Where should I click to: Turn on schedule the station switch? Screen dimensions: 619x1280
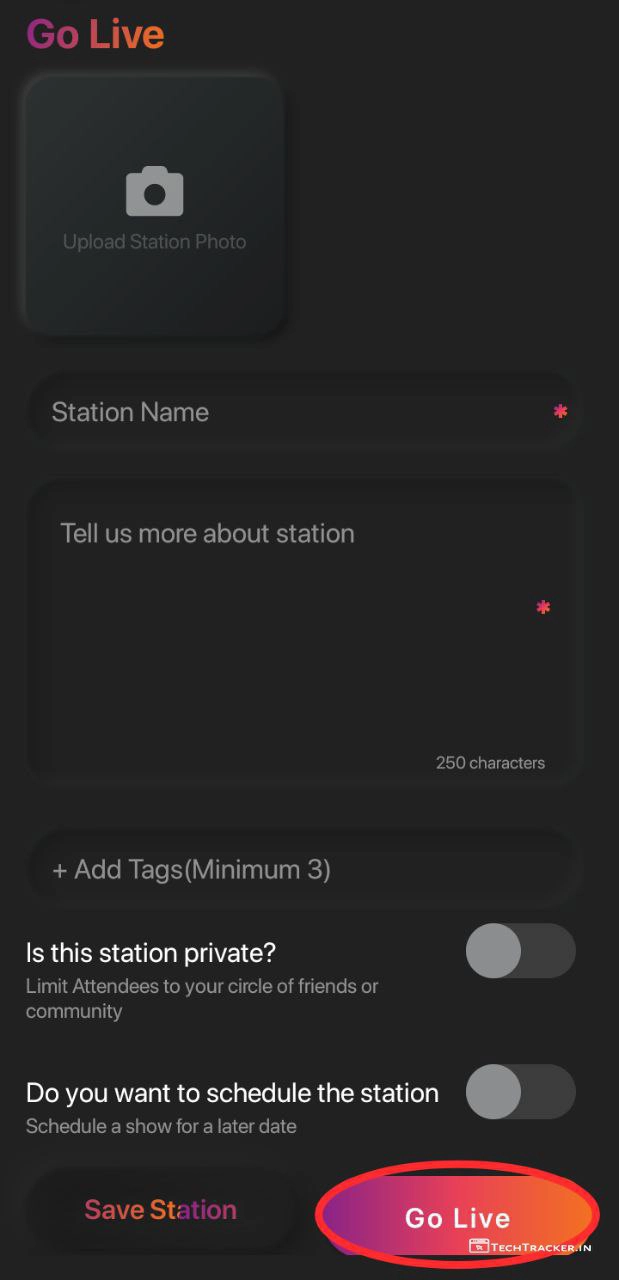[520, 1091]
